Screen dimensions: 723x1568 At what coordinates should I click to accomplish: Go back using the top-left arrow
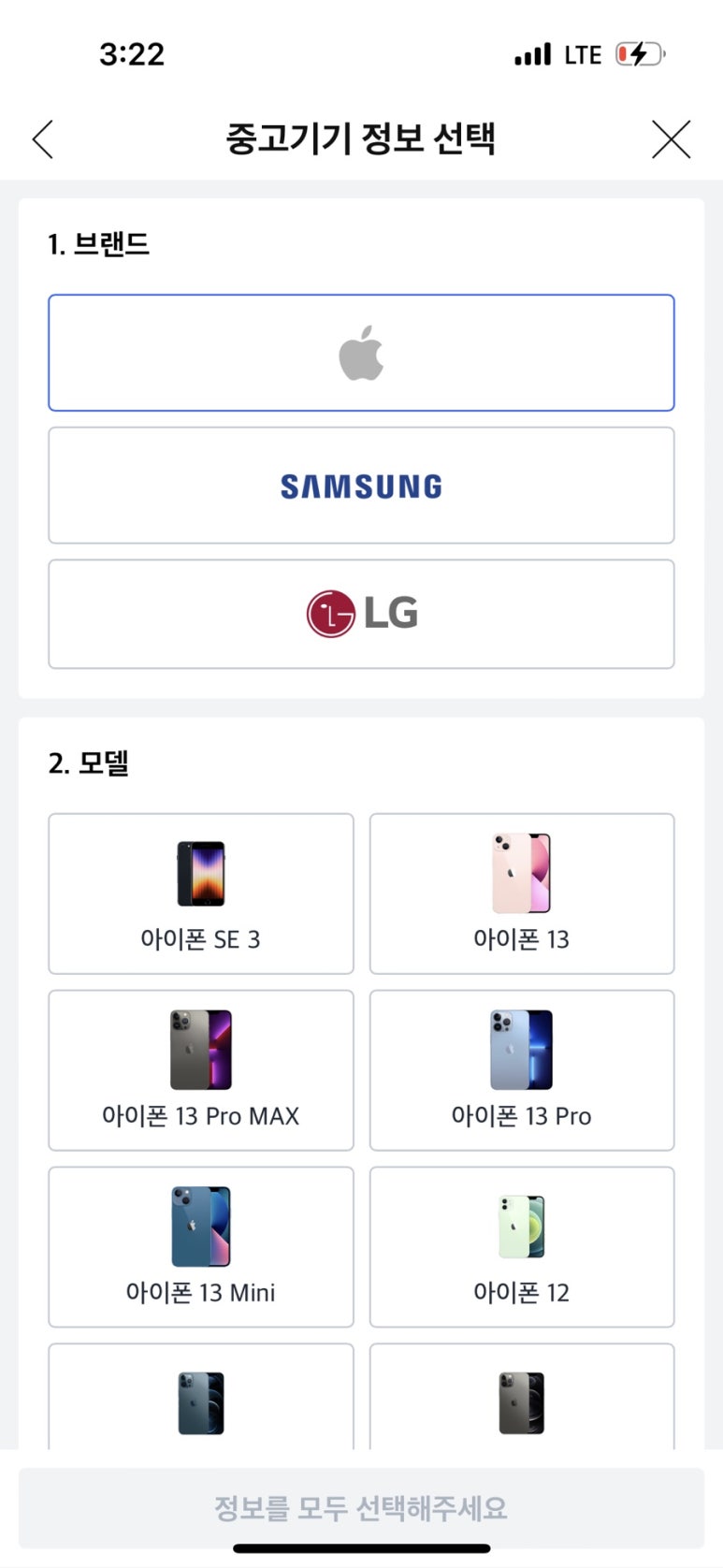[43, 139]
